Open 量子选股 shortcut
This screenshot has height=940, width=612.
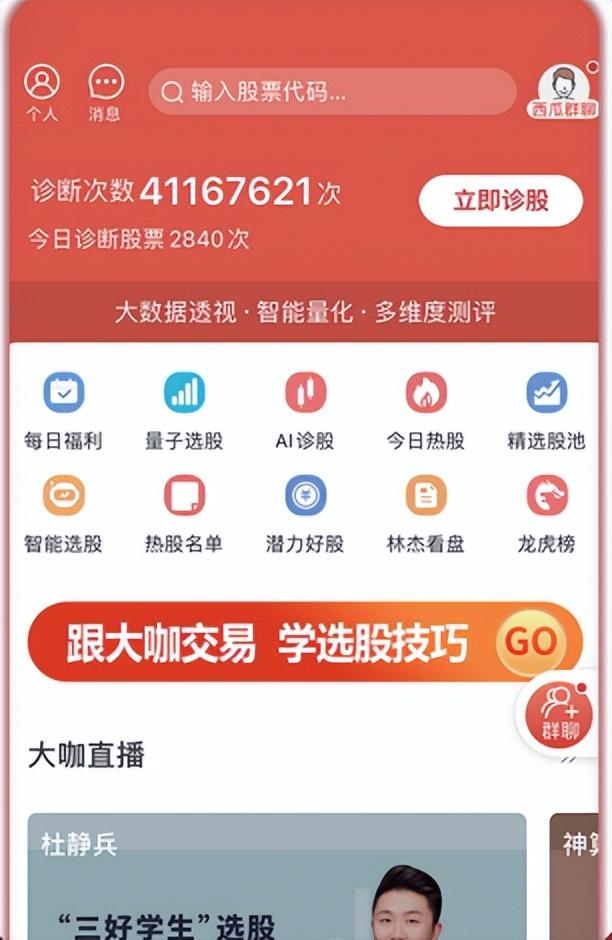pyautogui.click(x=184, y=410)
